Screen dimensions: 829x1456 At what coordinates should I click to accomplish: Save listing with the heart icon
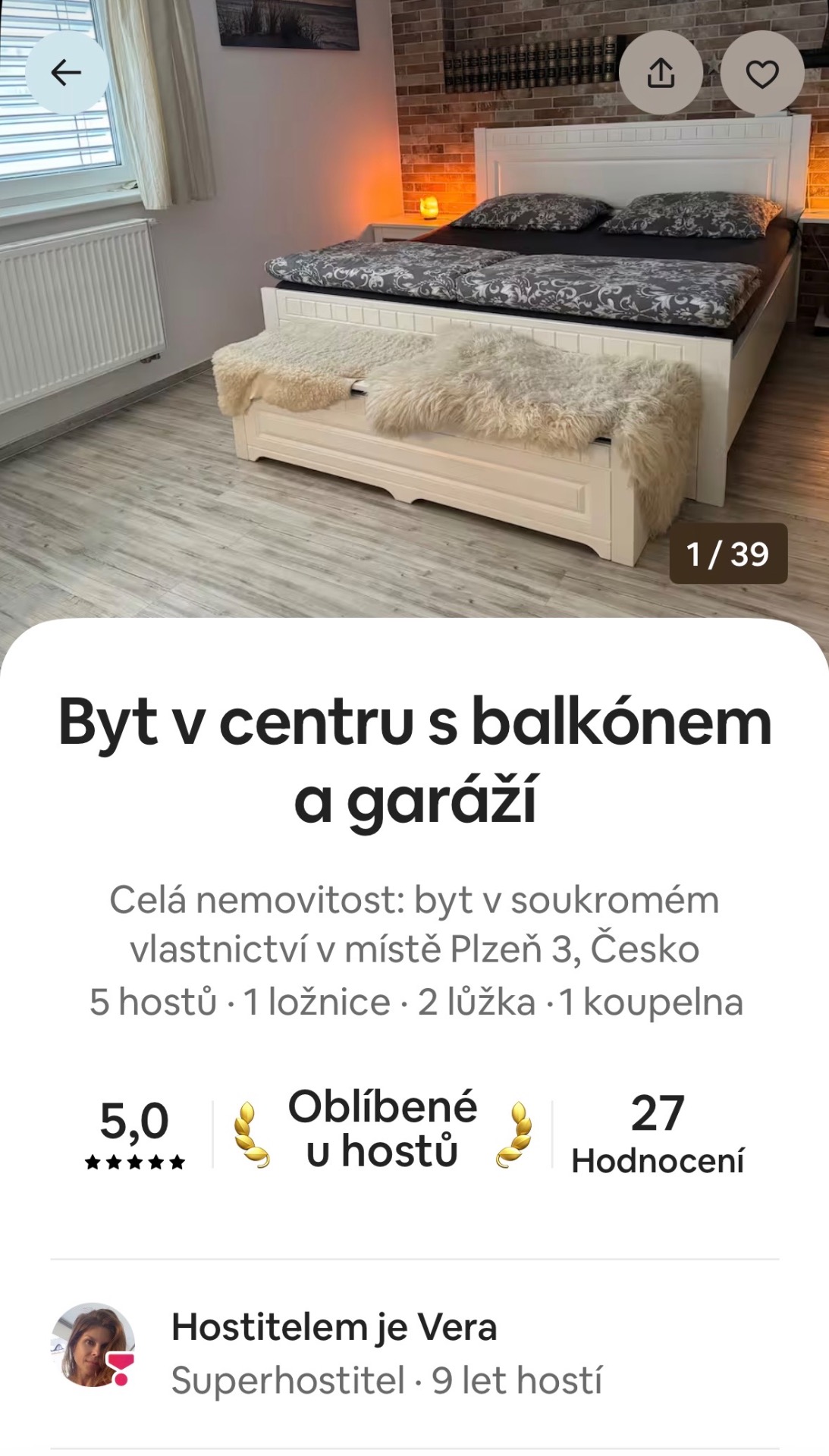[761, 74]
